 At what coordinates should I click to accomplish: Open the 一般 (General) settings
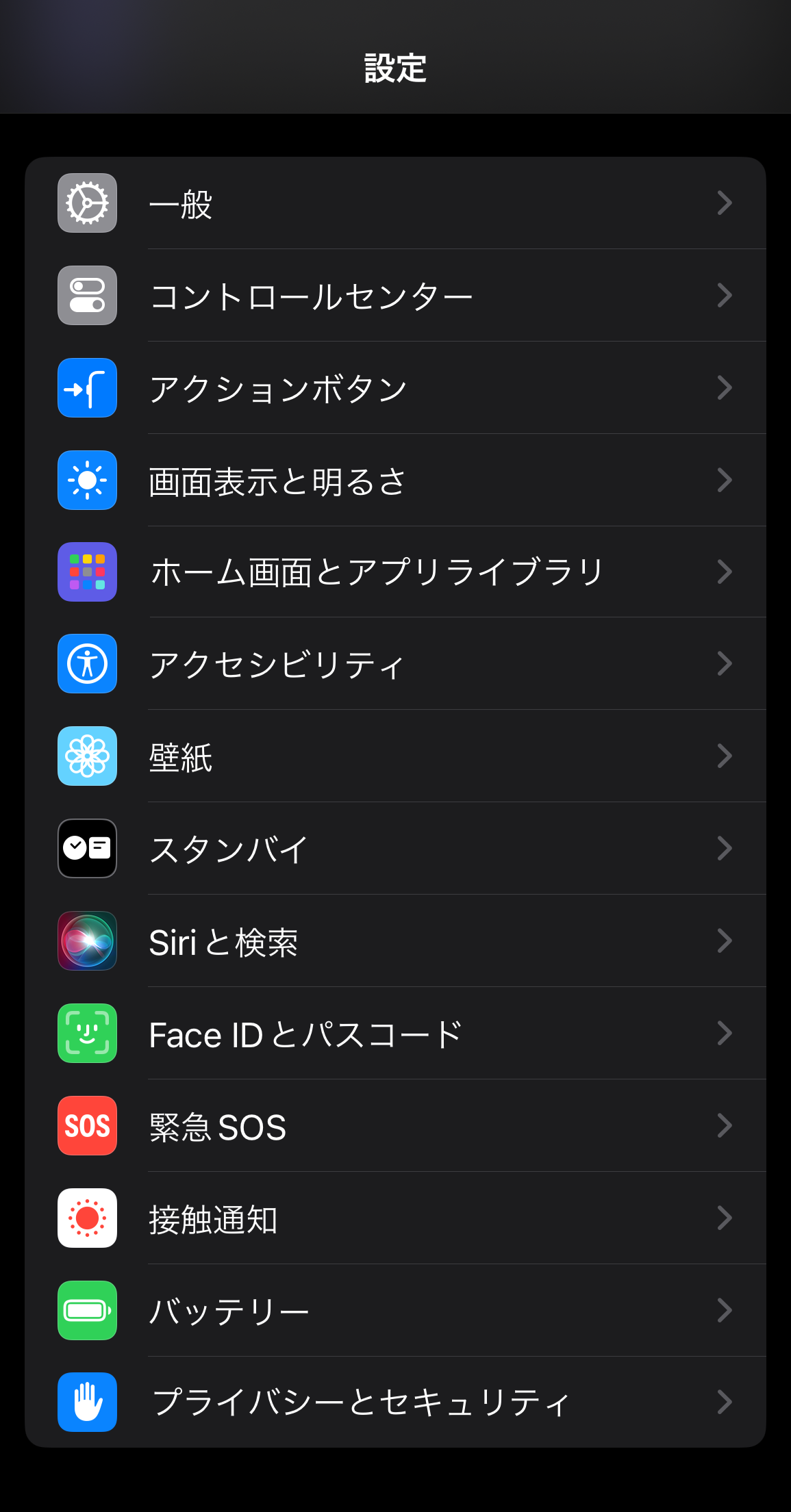tap(395, 203)
